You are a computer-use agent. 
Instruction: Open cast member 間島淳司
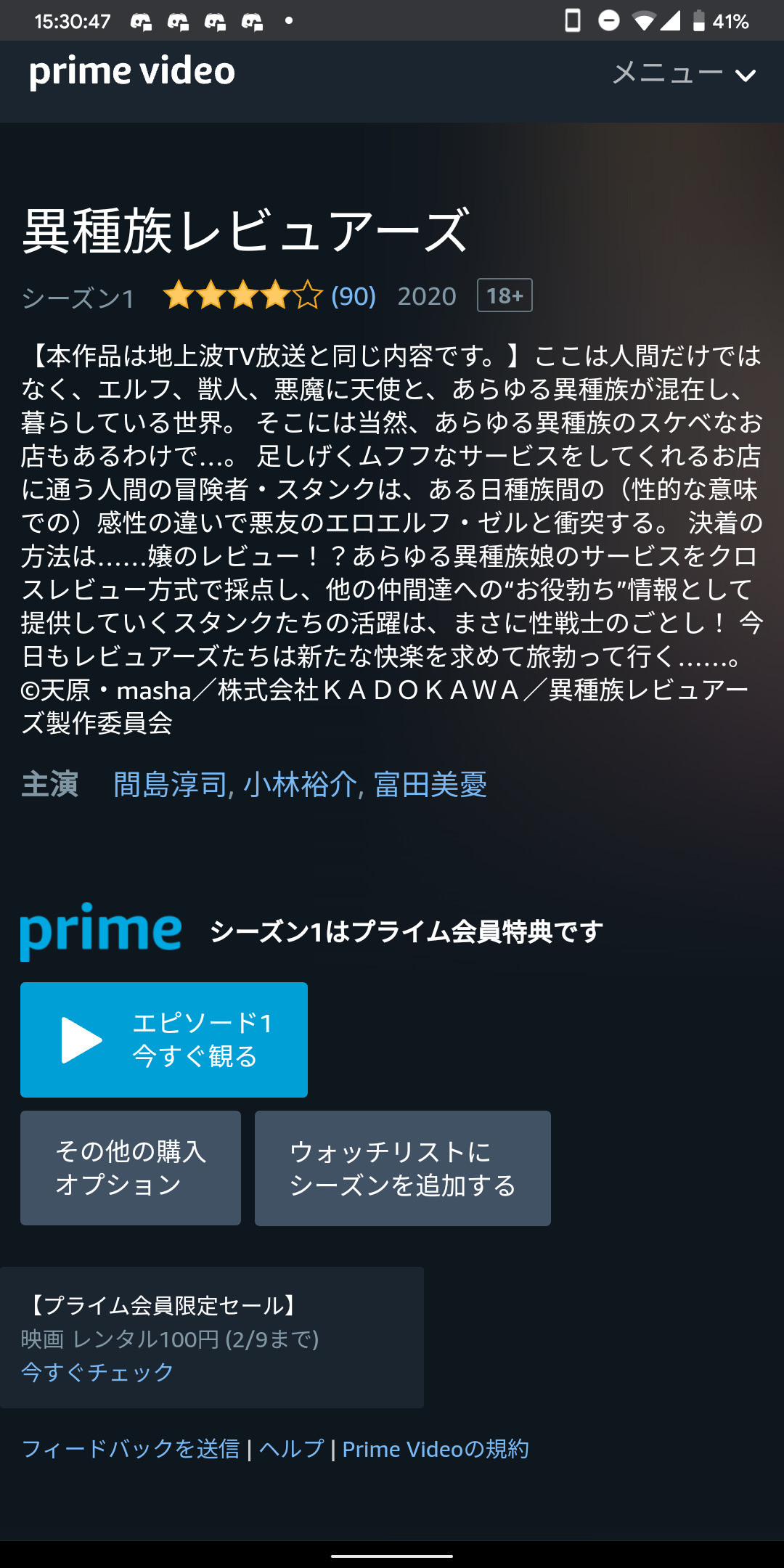pyautogui.click(x=171, y=785)
